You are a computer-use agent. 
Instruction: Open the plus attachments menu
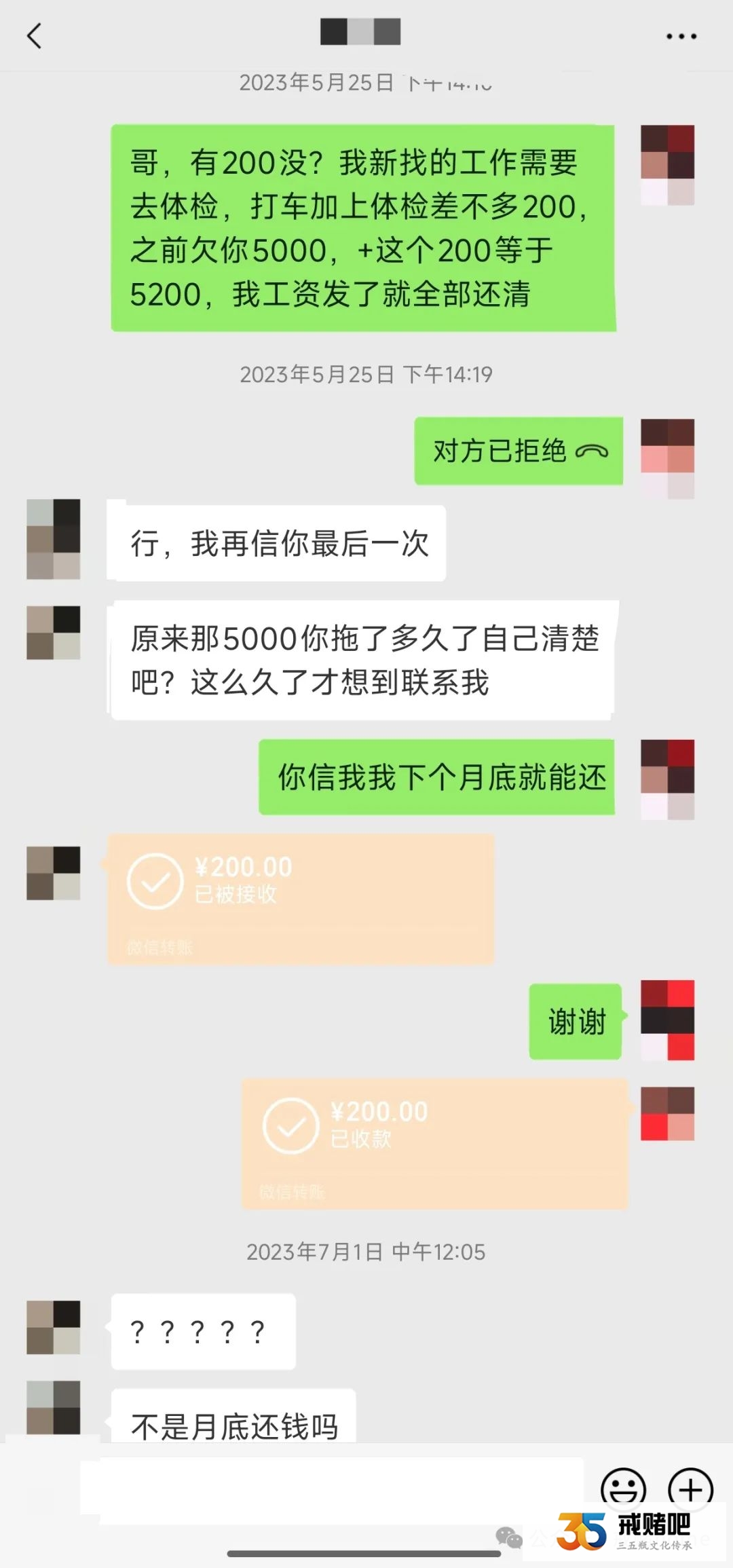click(x=690, y=1489)
